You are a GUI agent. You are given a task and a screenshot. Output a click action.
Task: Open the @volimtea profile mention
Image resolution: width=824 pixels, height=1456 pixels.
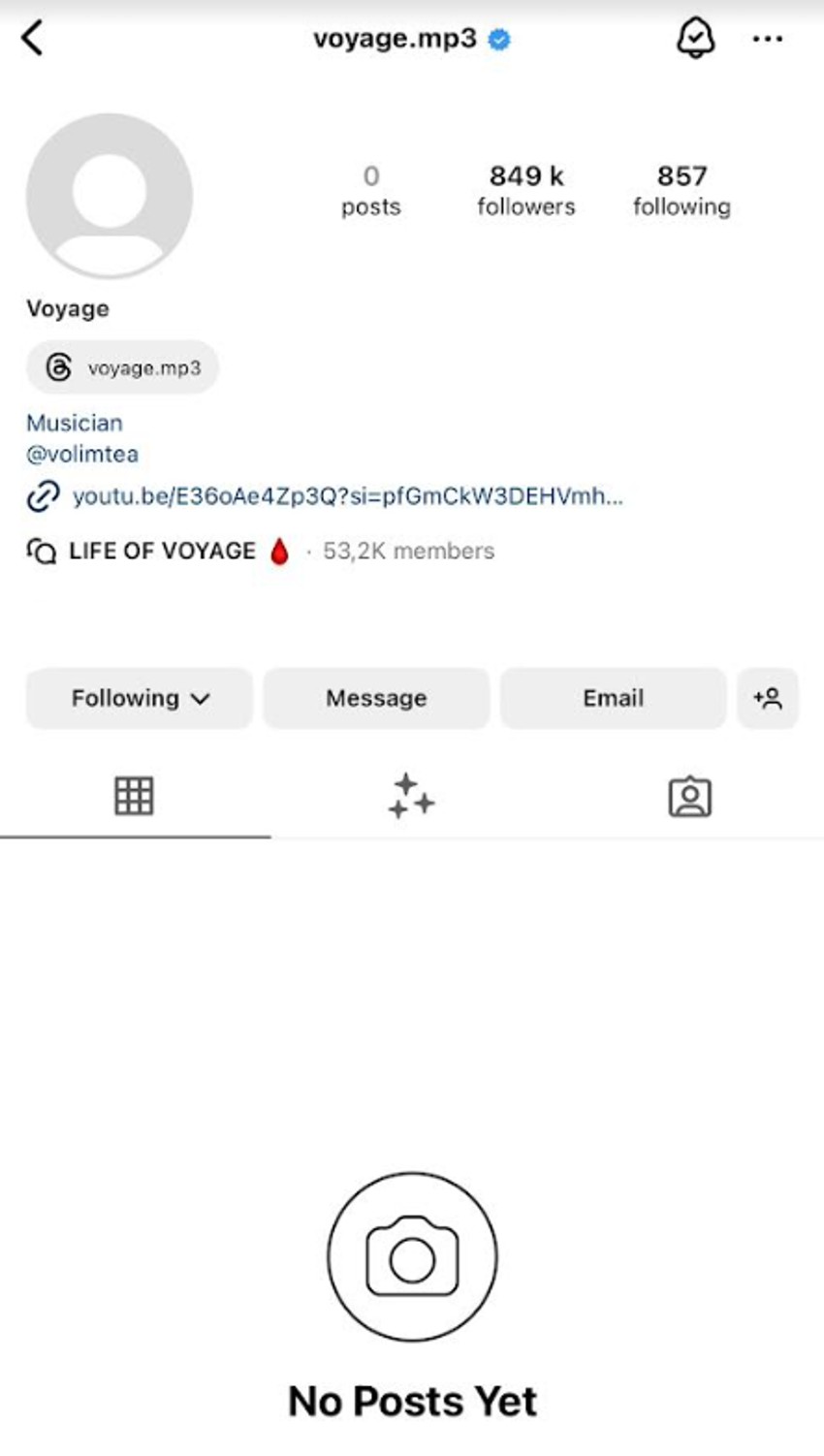tap(82, 454)
